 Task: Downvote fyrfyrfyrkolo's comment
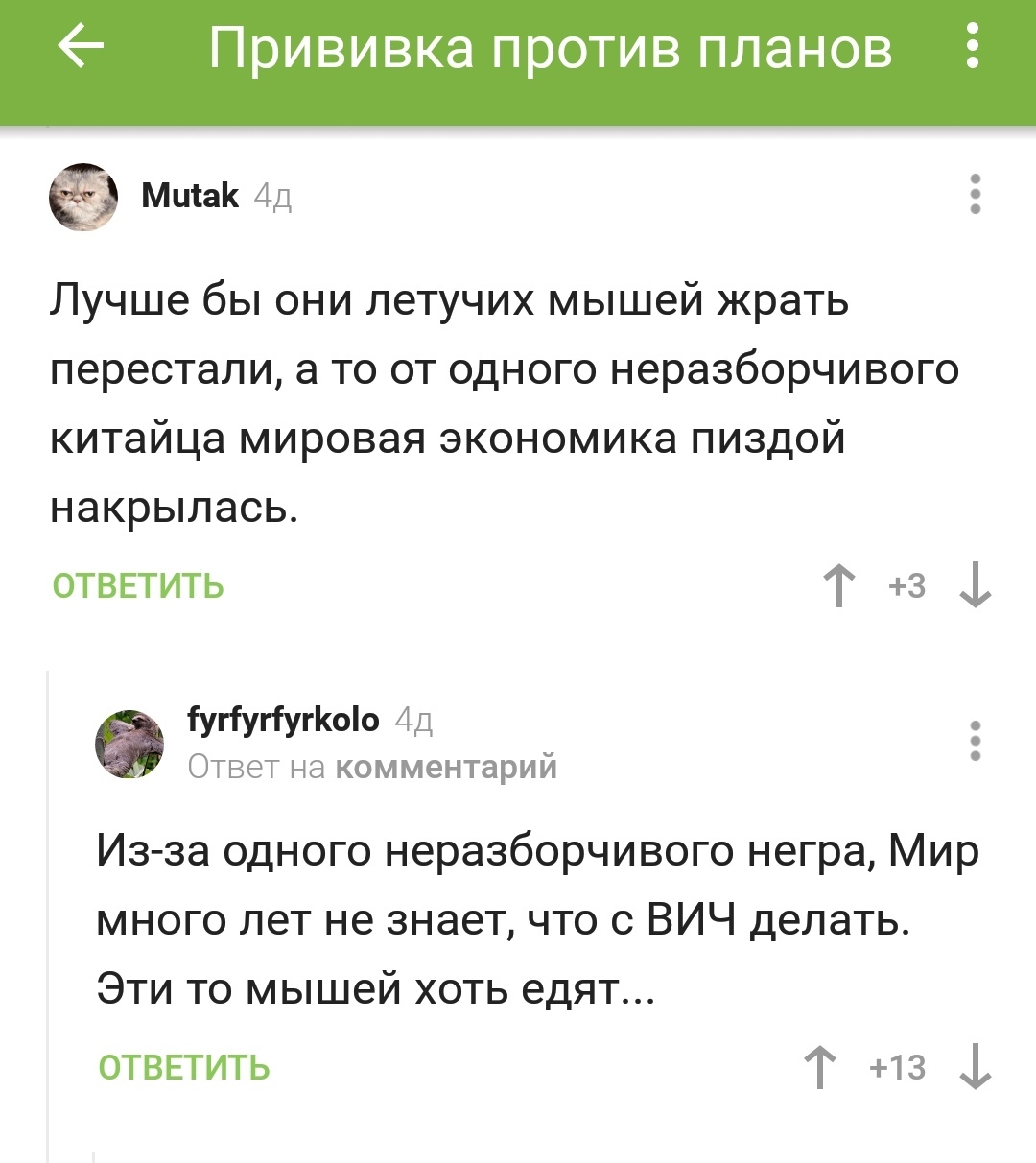pos(975,1067)
